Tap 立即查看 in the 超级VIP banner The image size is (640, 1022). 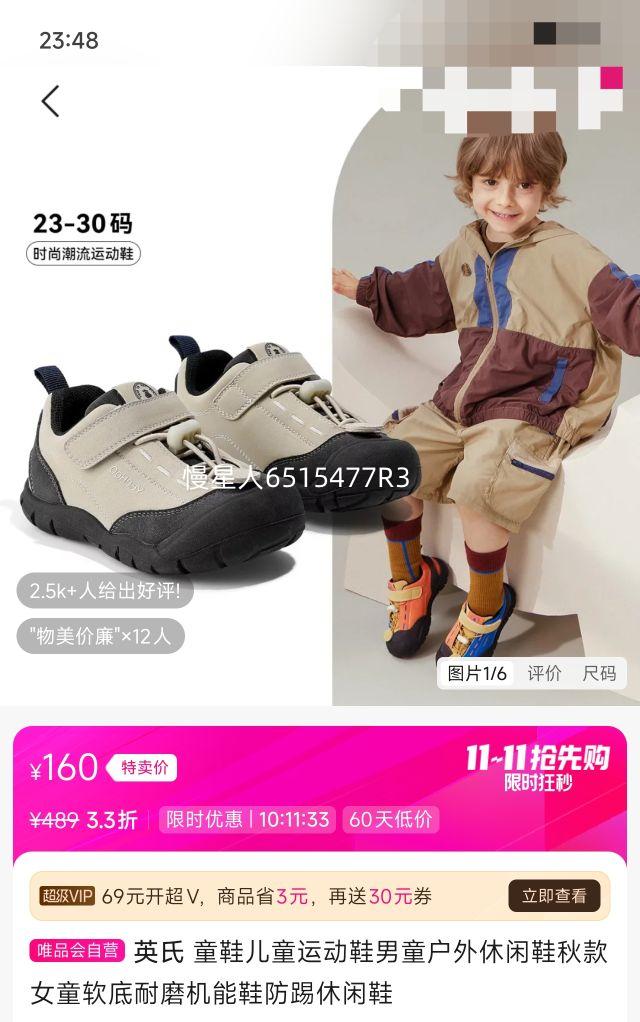[x=554, y=896]
